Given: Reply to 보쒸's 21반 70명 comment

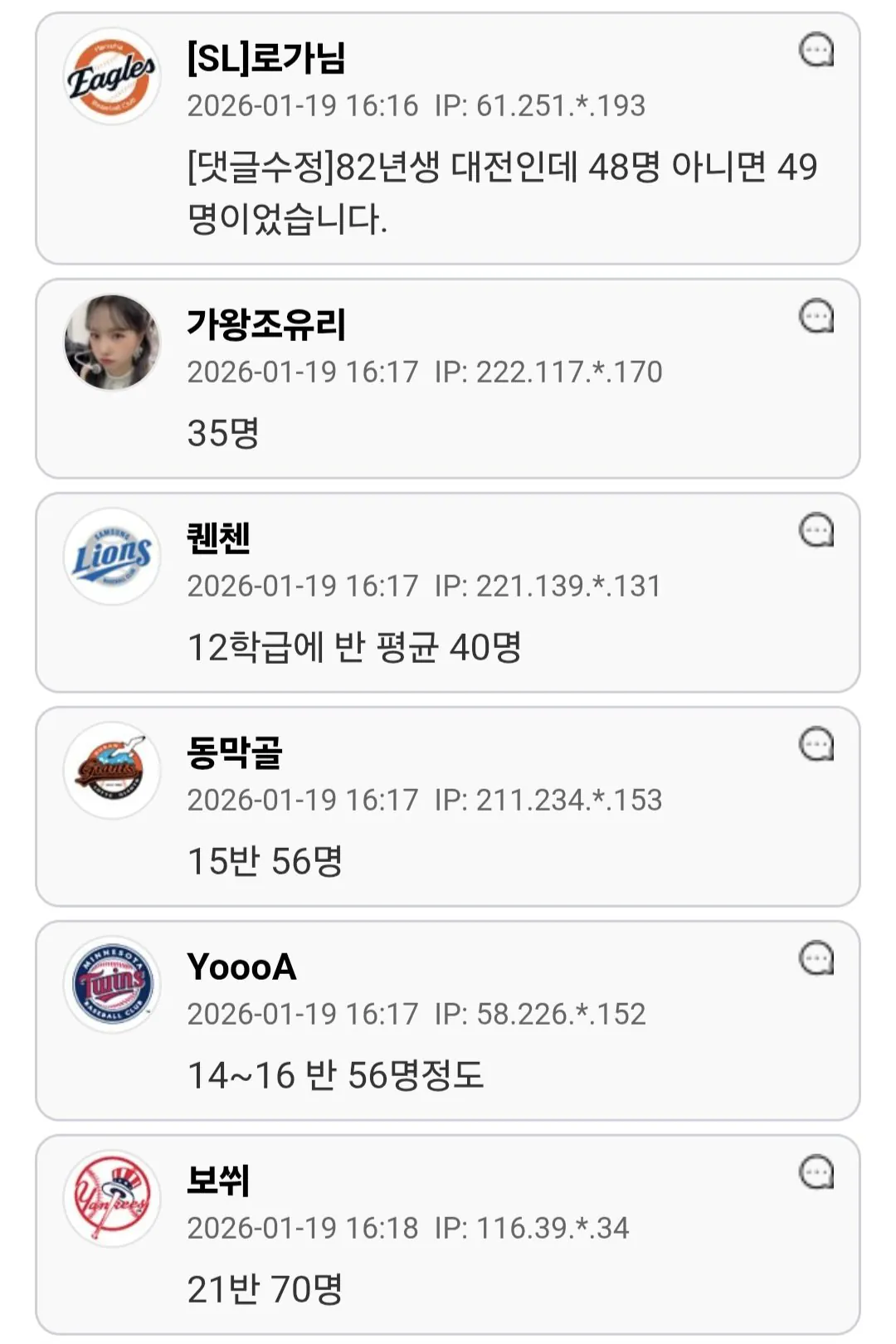Looking at the screenshot, I should tap(816, 1172).
